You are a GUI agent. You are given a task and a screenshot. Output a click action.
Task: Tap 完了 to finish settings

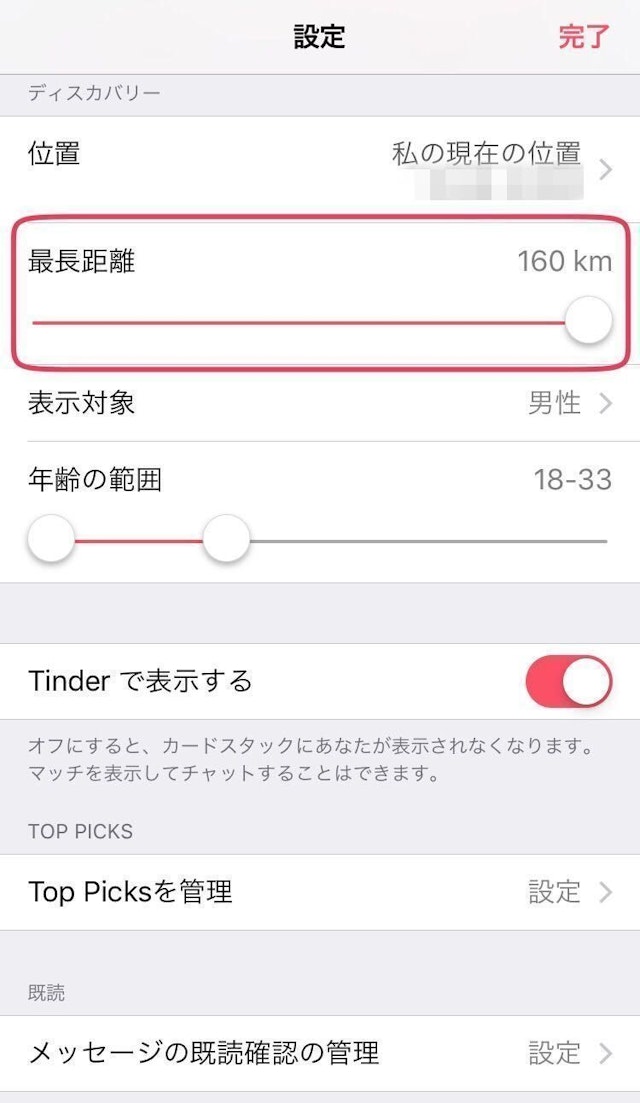coord(583,37)
